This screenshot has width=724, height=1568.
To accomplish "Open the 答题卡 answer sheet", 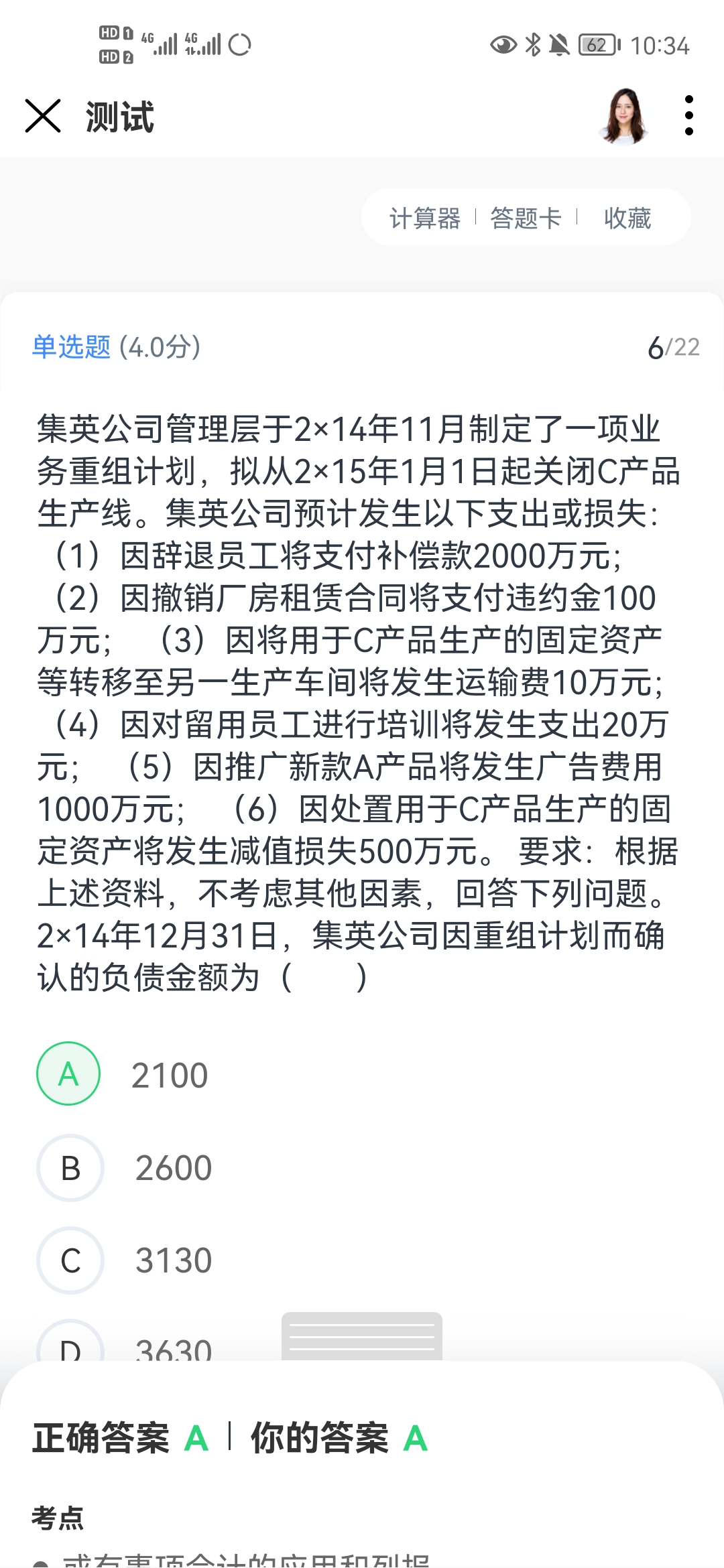I will pyautogui.click(x=526, y=218).
